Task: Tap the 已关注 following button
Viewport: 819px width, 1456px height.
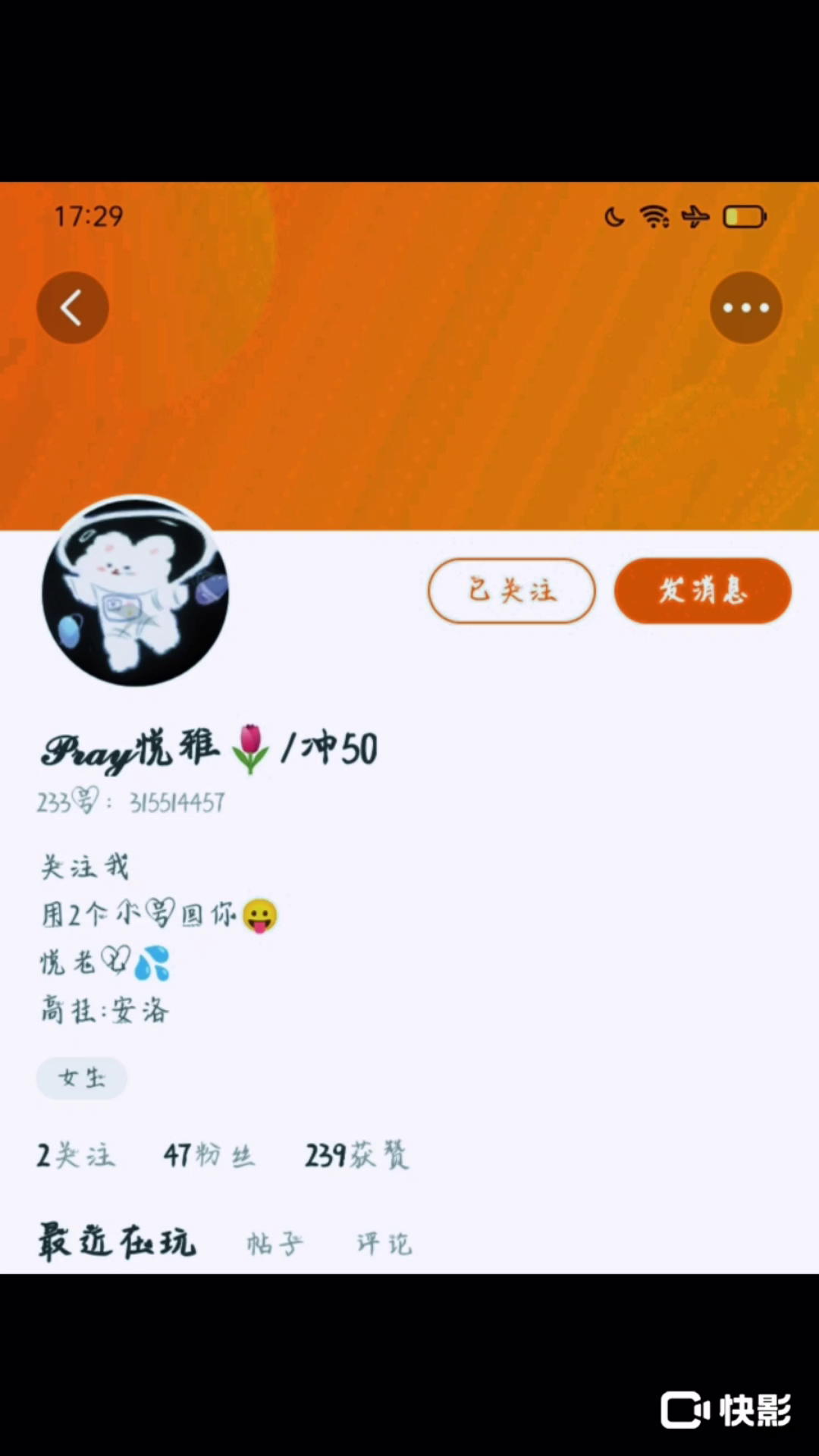Action: point(512,591)
